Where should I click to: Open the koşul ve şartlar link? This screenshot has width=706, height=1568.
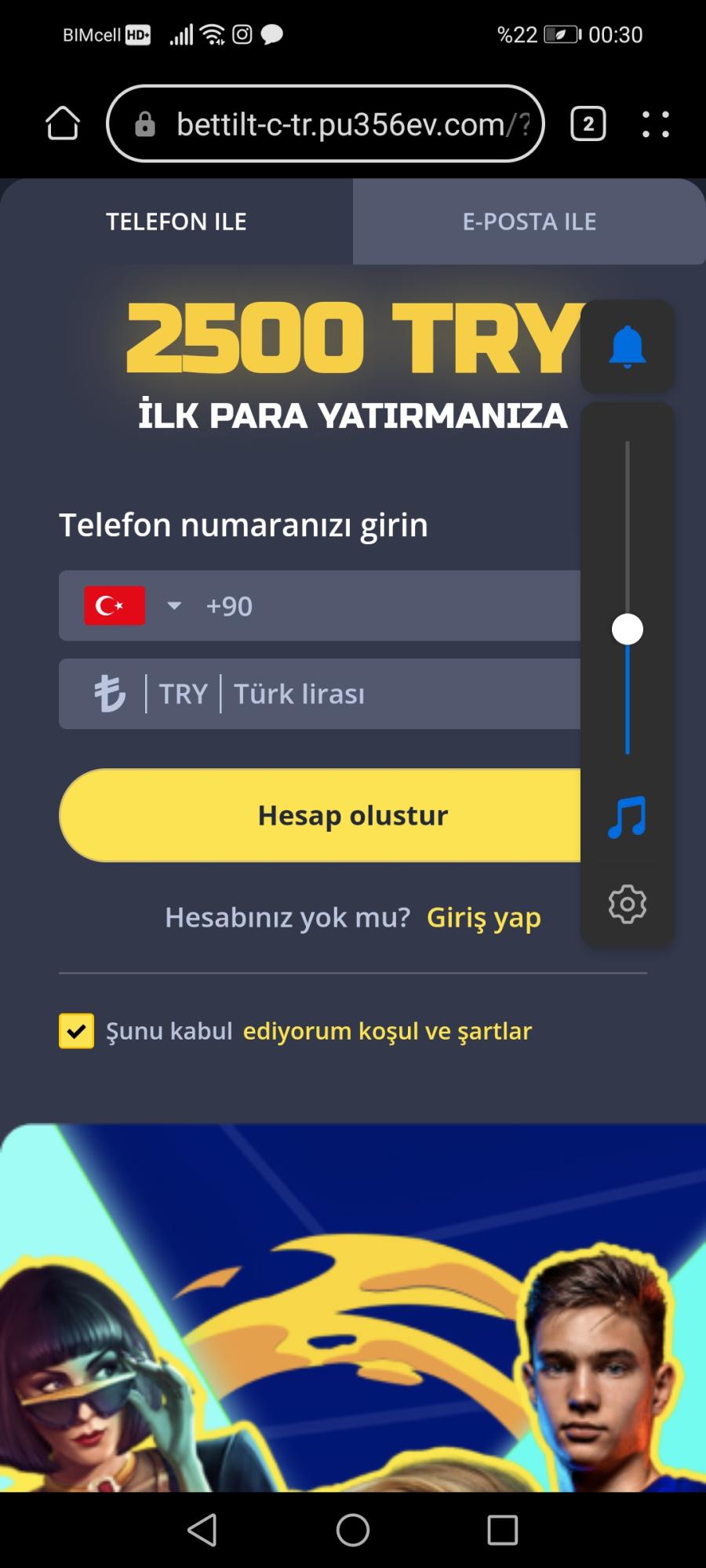click(x=388, y=1031)
